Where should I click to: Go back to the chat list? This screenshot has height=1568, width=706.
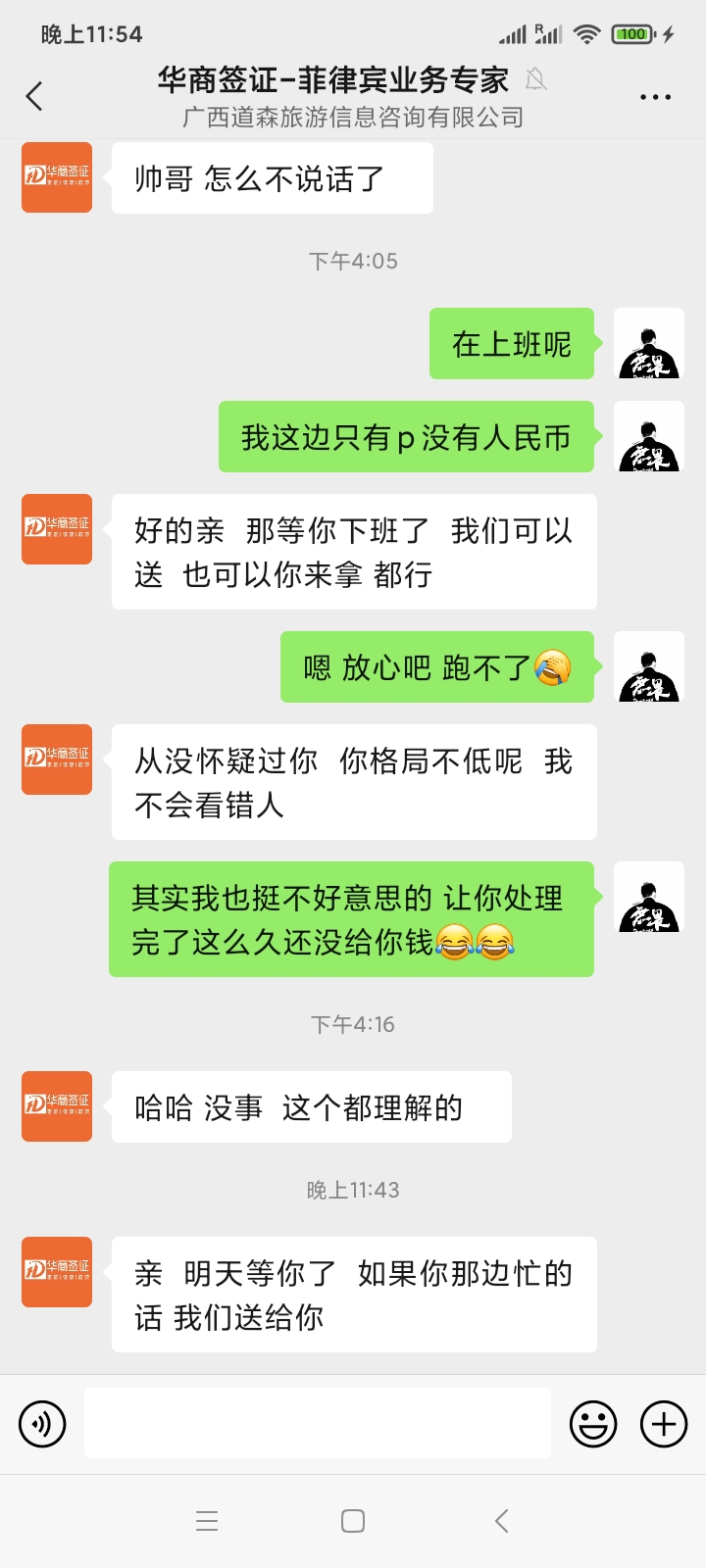[x=35, y=97]
